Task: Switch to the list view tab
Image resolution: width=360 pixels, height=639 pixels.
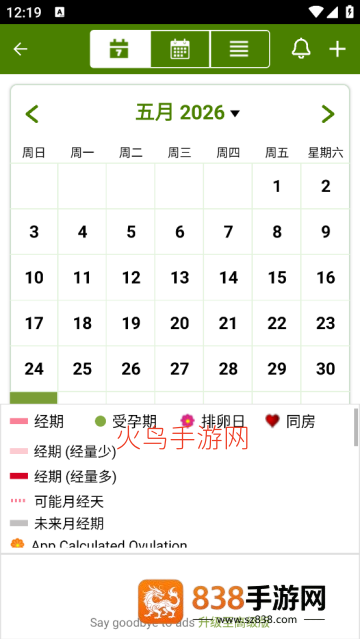Action: coord(240,49)
